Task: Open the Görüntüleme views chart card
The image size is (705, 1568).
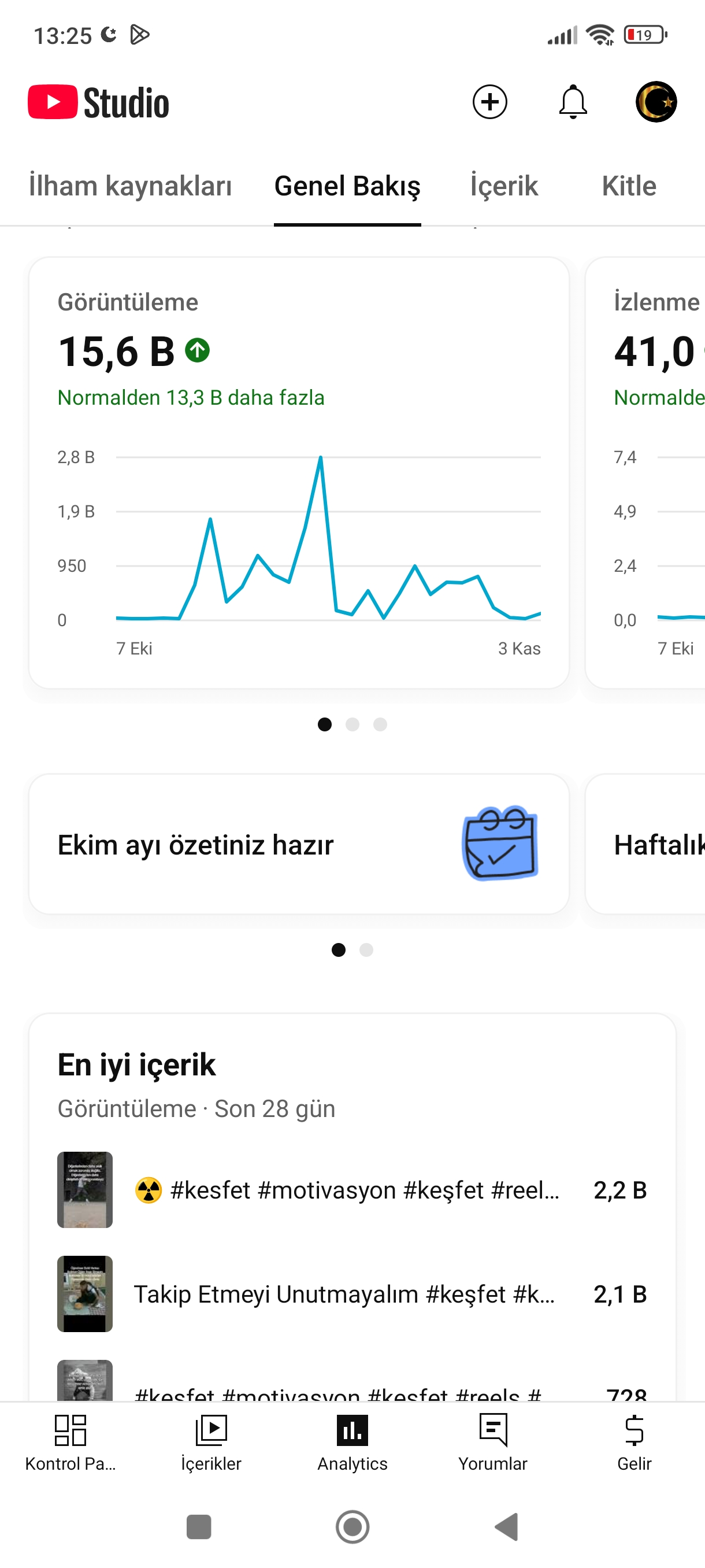Action: (299, 472)
